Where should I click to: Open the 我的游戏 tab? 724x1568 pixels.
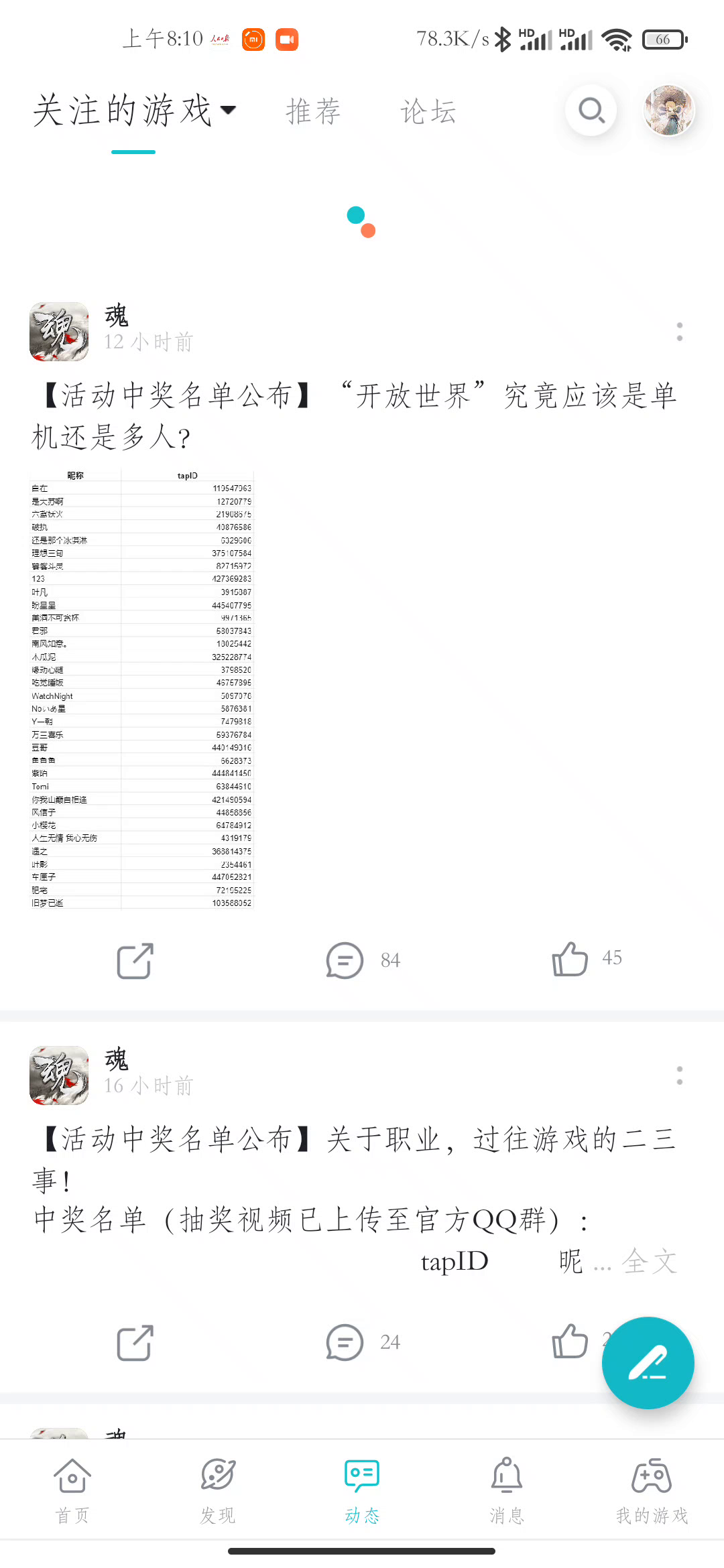pos(652,1488)
